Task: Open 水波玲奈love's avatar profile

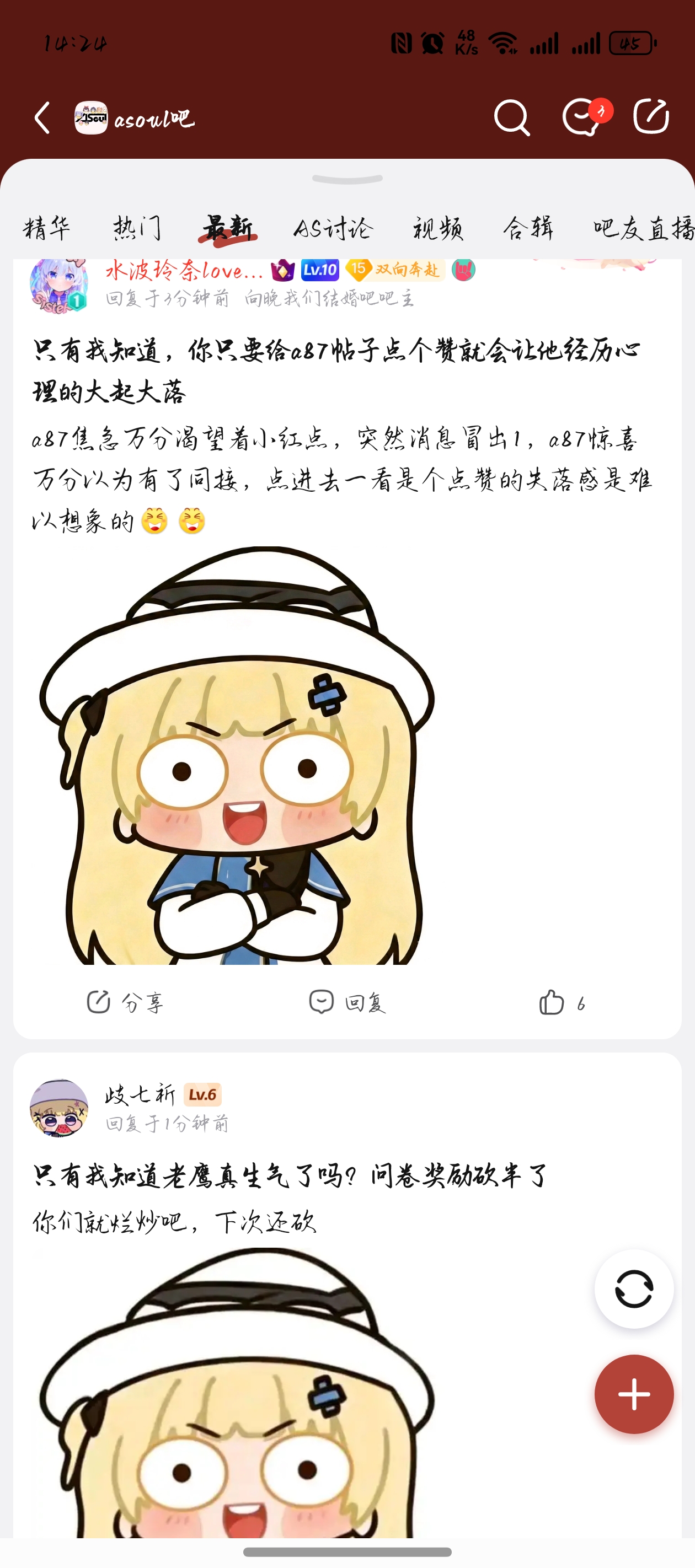Action: click(x=58, y=284)
